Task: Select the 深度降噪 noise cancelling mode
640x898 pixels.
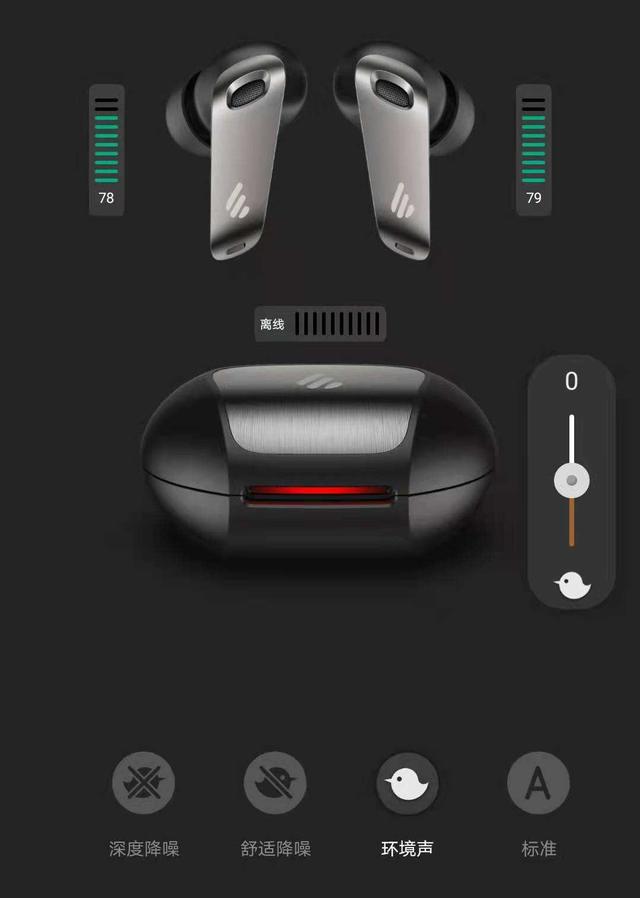Action: pos(144,783)
